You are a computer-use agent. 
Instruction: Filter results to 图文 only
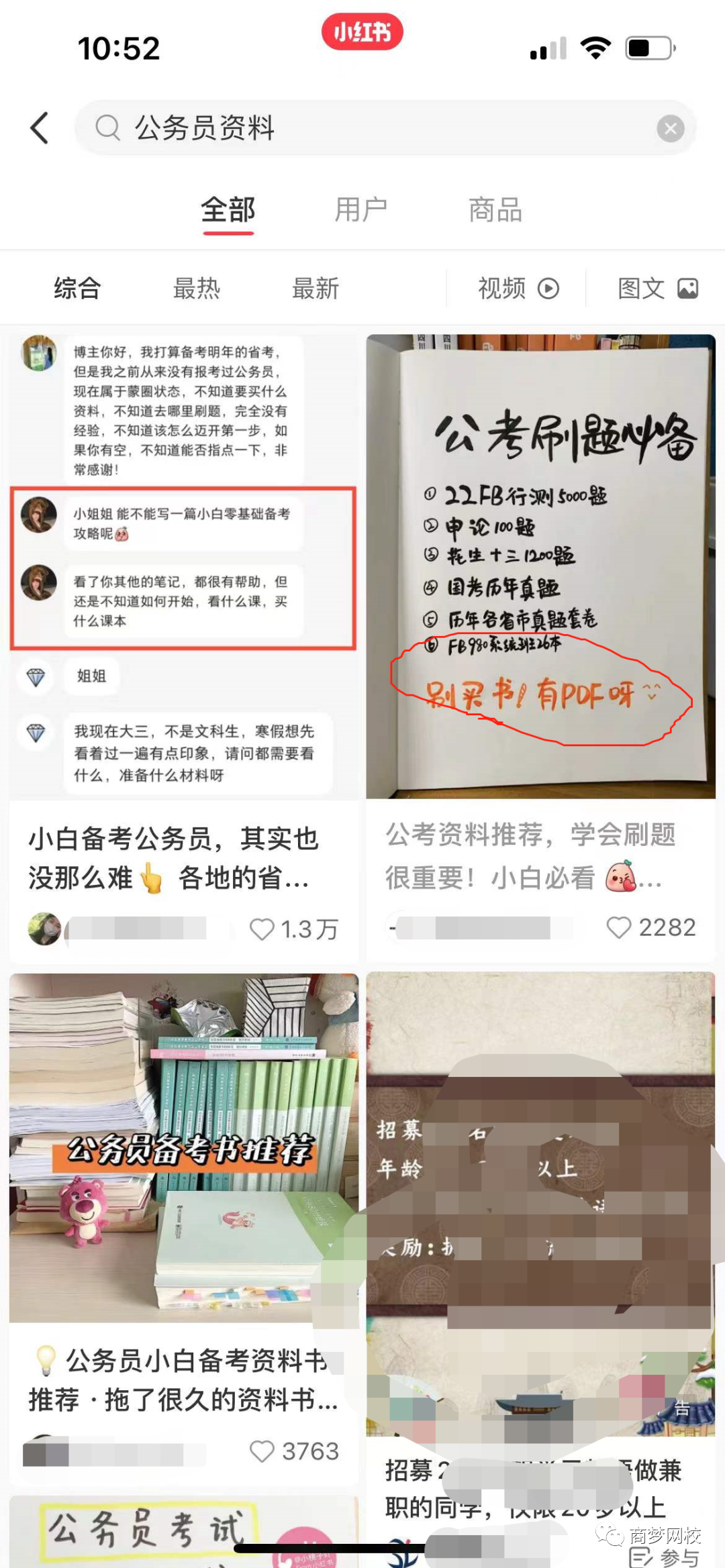657,289
